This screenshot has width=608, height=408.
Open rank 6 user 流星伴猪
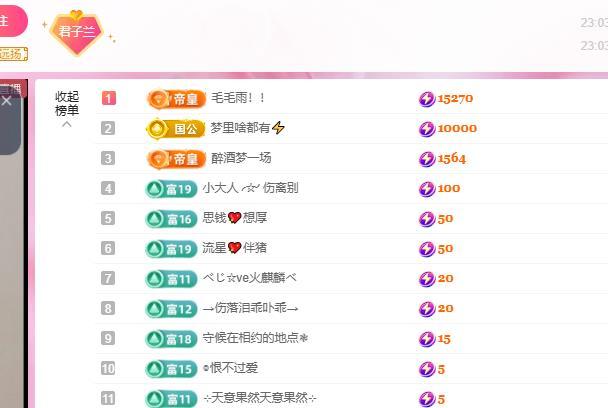click(235, 248)
